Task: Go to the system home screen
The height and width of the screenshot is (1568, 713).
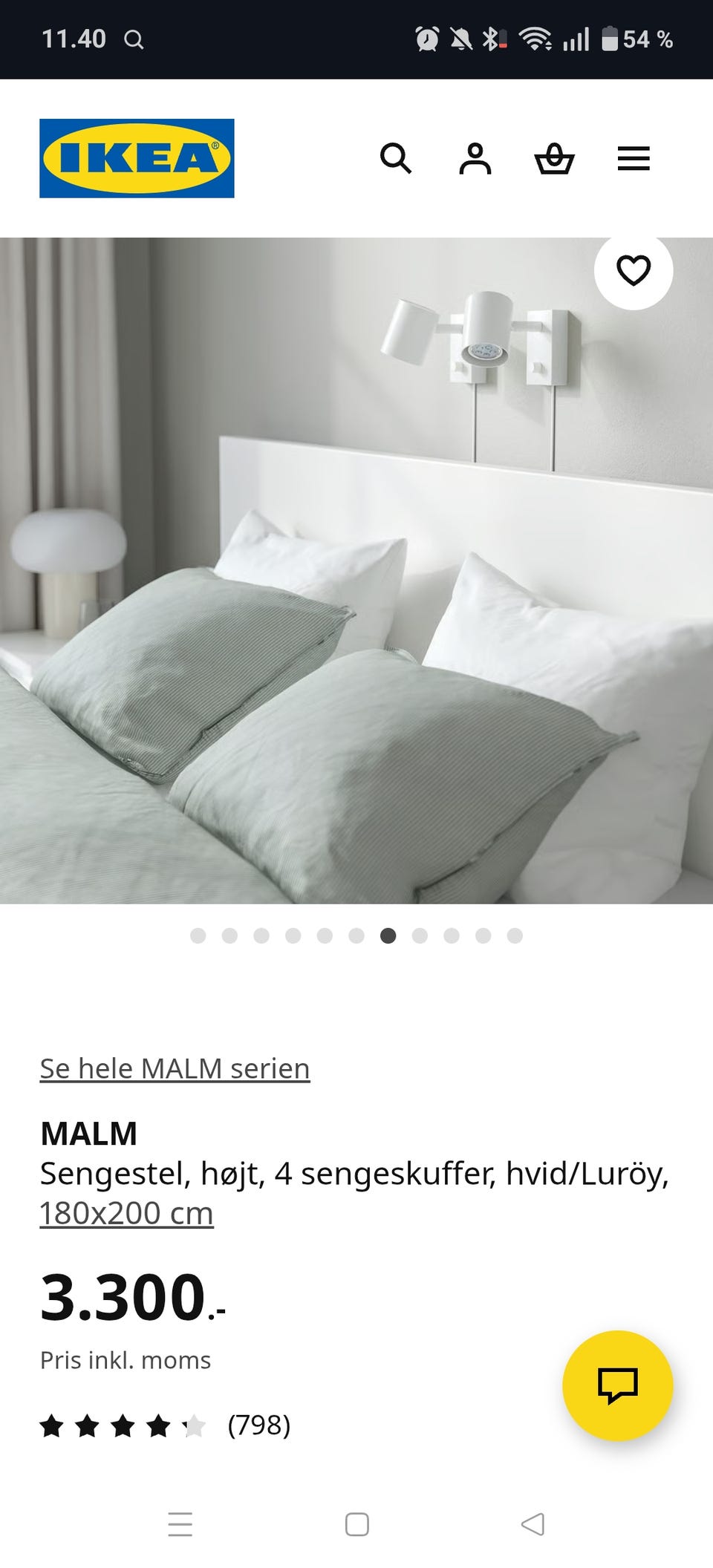Action: pos(357,1524)
